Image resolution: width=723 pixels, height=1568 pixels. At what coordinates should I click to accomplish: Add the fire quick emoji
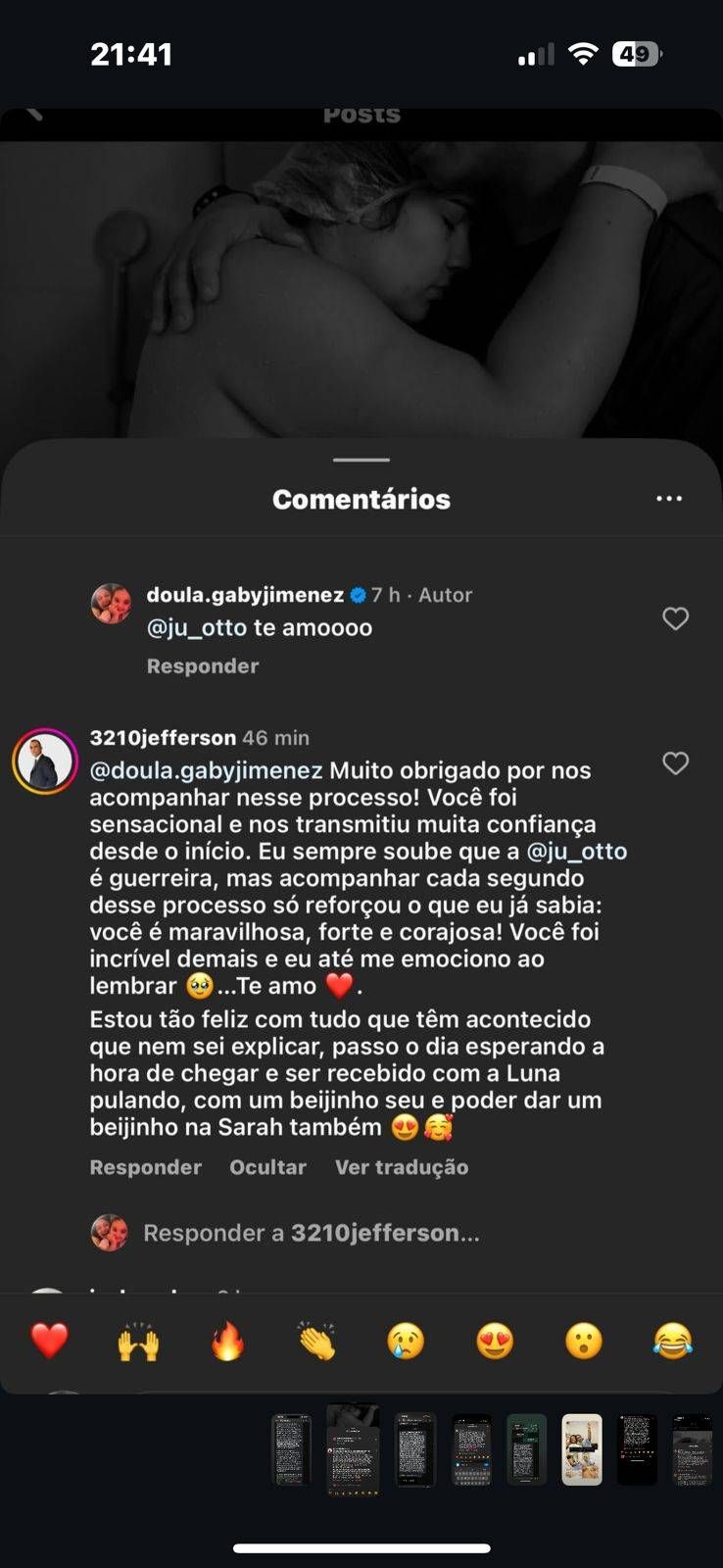coord(227,1341)
